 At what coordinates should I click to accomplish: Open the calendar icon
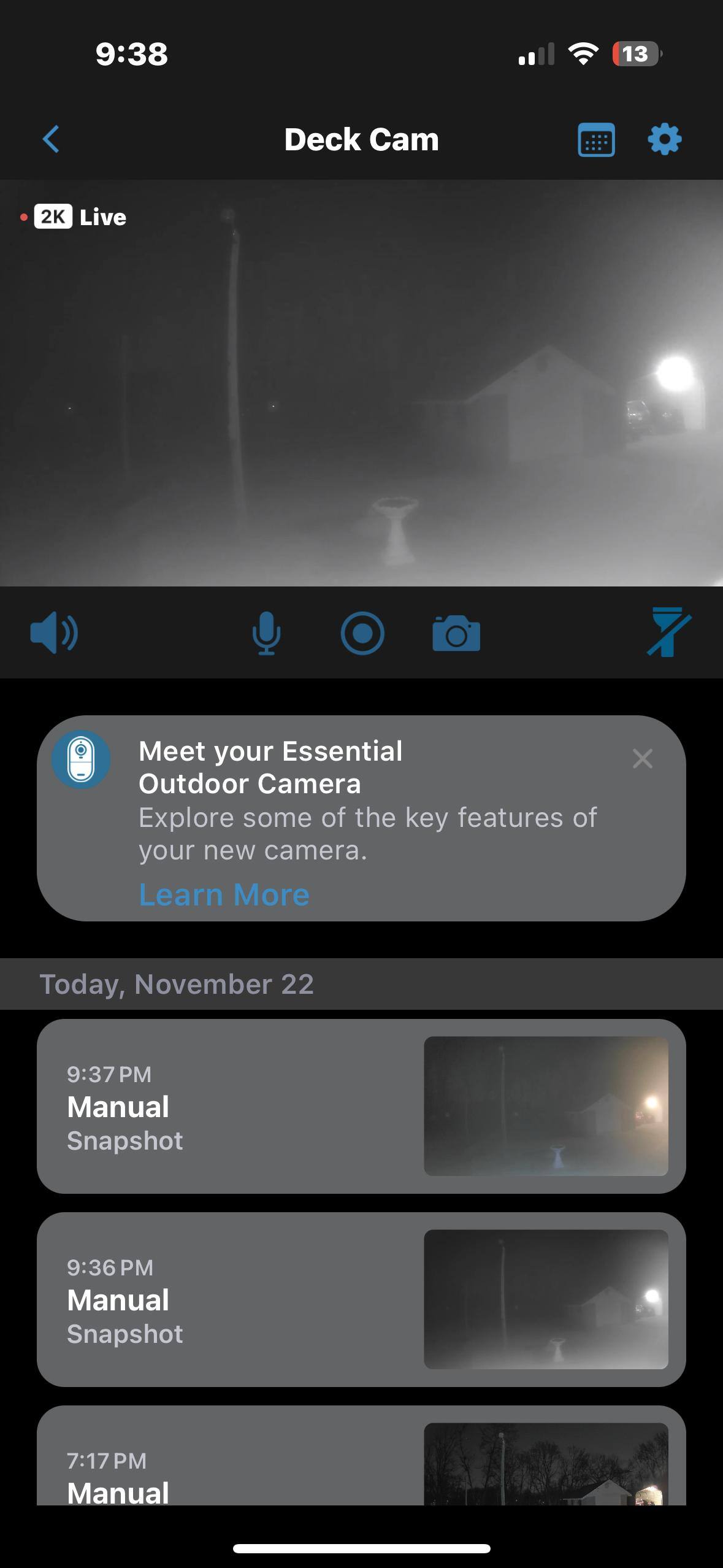(x=596, y=140)
